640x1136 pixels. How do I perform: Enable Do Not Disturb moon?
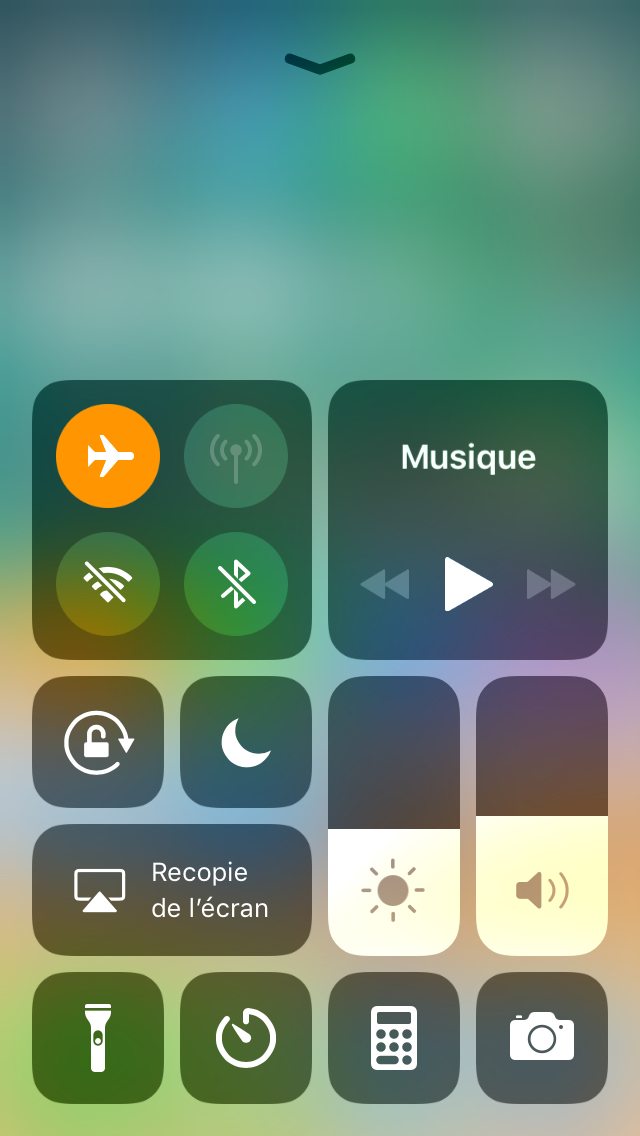click(x=246, y=742)
